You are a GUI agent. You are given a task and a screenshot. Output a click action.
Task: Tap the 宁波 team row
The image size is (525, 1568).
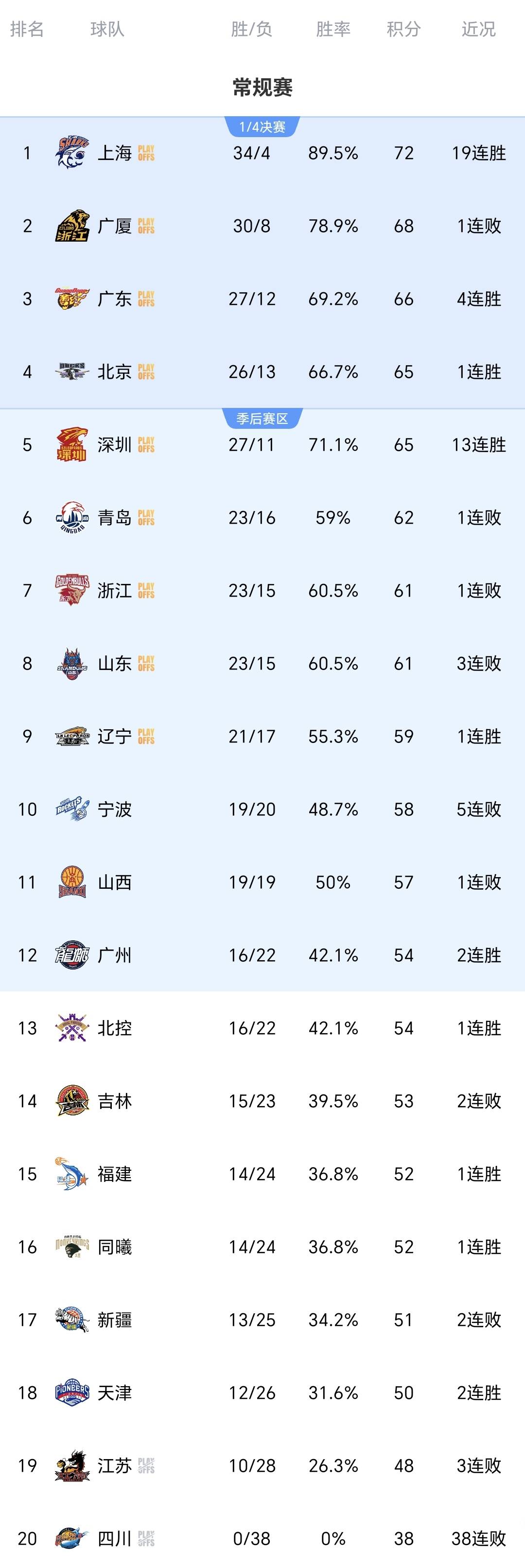click(x=114, y=810)
